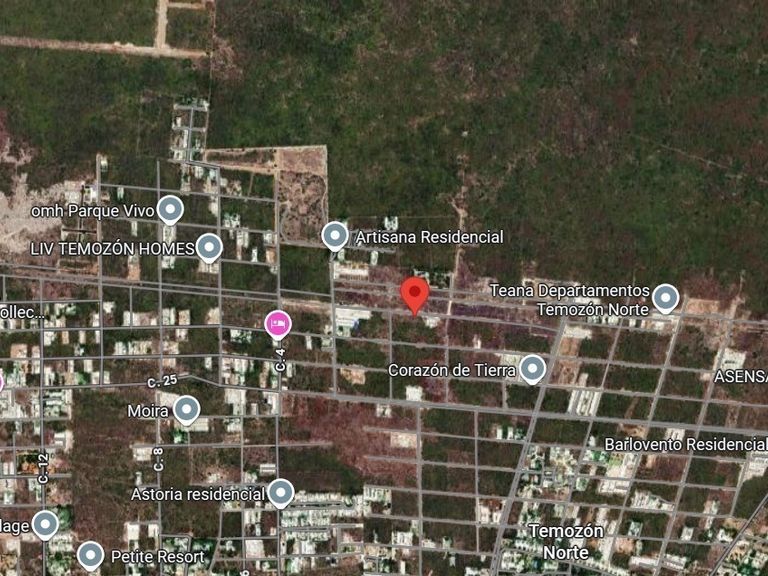View the Corazón de Tierra pin
The height and width of the screenshot is (576, 768).
click(x=533, y=369)
